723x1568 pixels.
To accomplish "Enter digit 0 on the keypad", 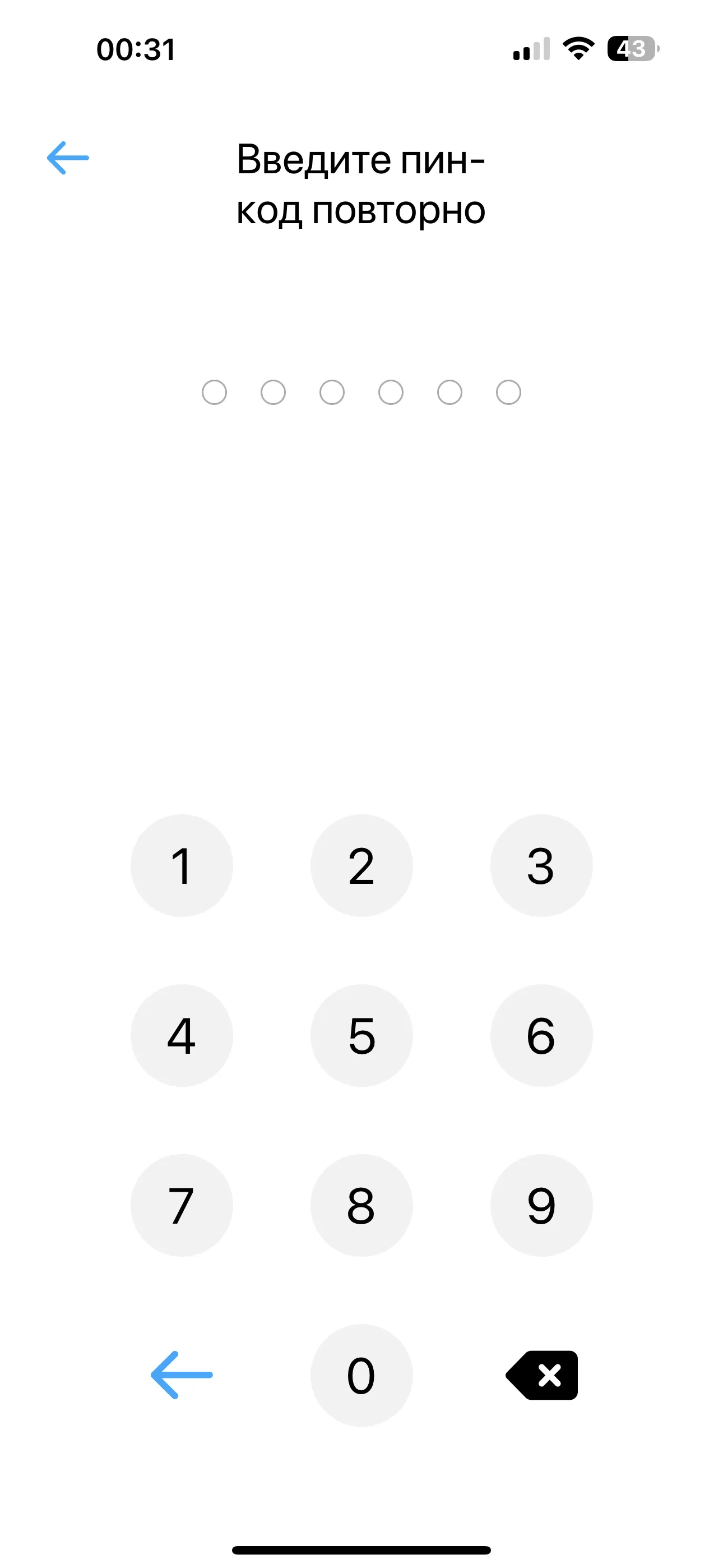I will coord(361,1375).
